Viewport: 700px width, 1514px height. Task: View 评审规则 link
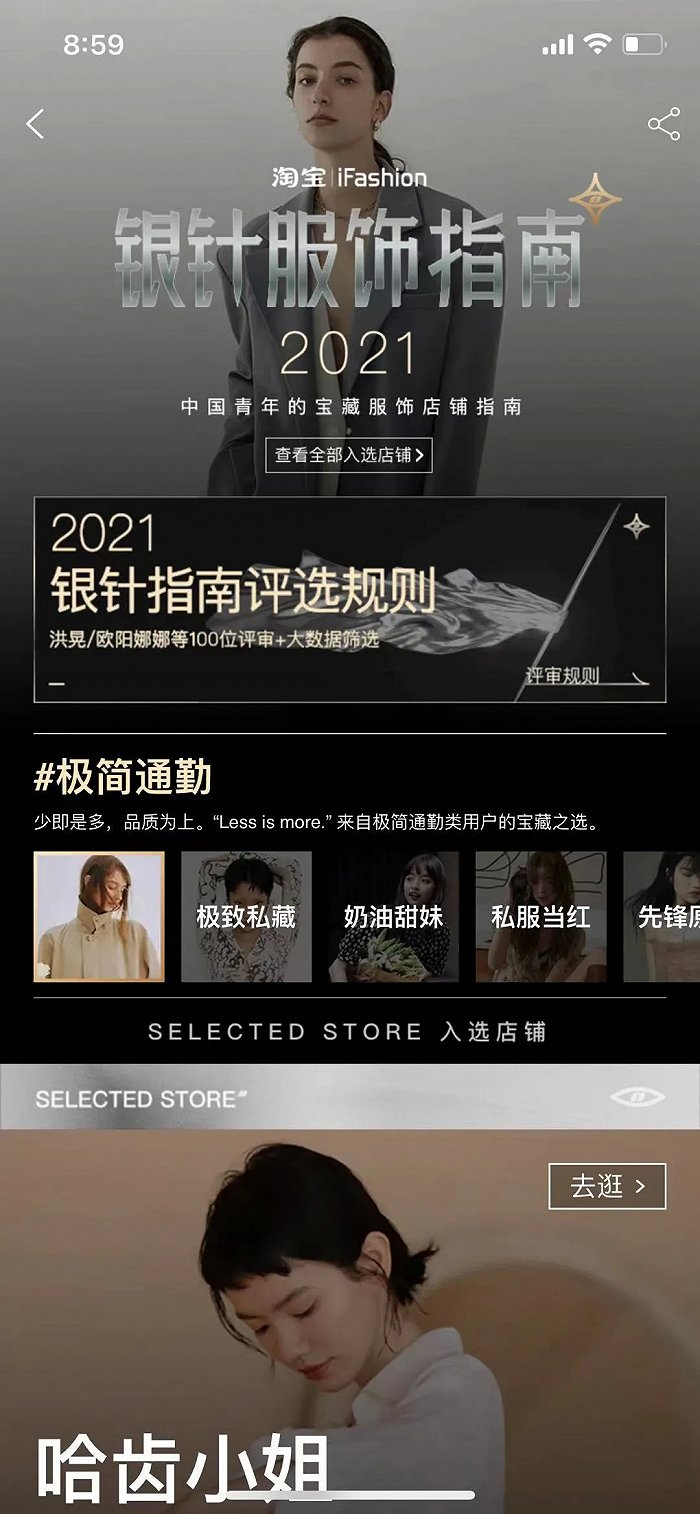click(563, 676)
